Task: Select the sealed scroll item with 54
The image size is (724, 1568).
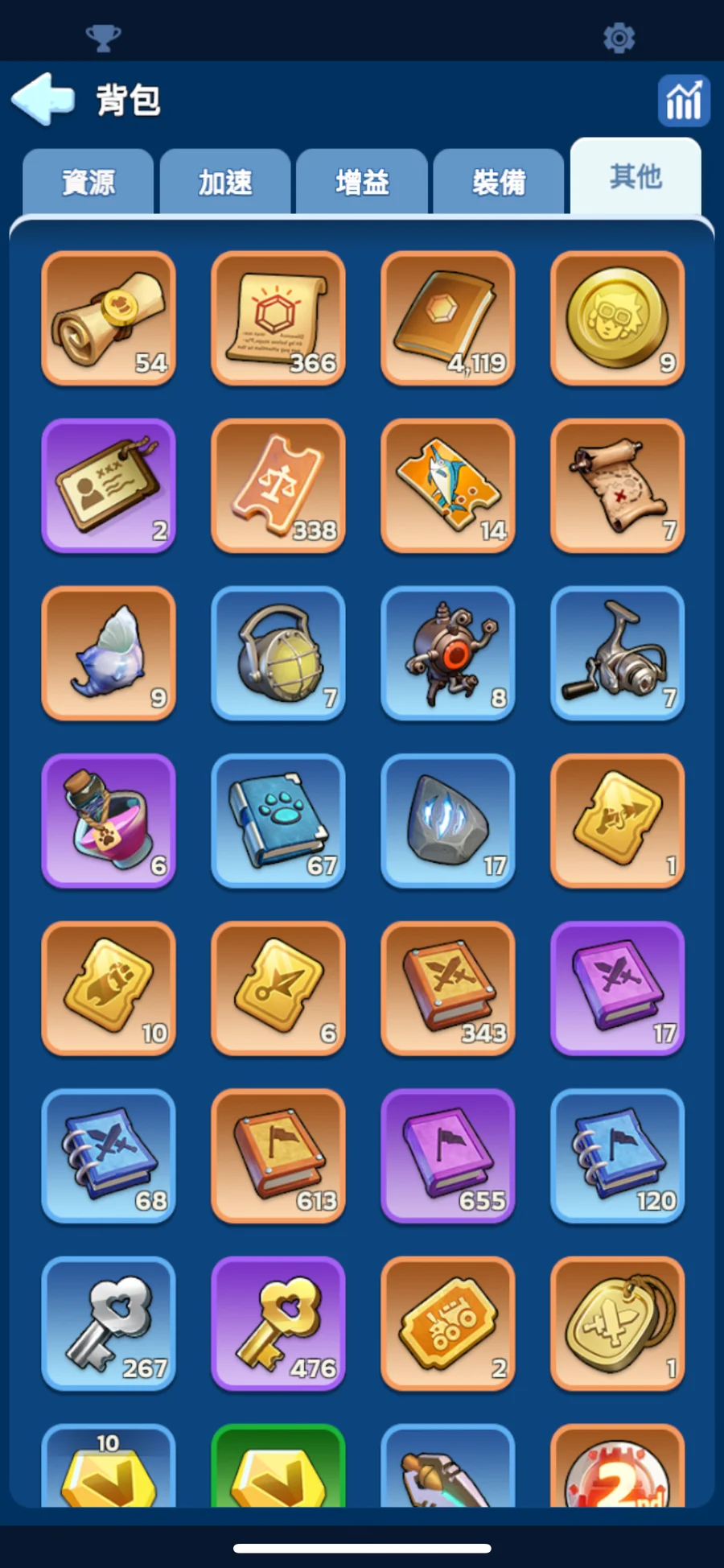Action: point(109,318)
